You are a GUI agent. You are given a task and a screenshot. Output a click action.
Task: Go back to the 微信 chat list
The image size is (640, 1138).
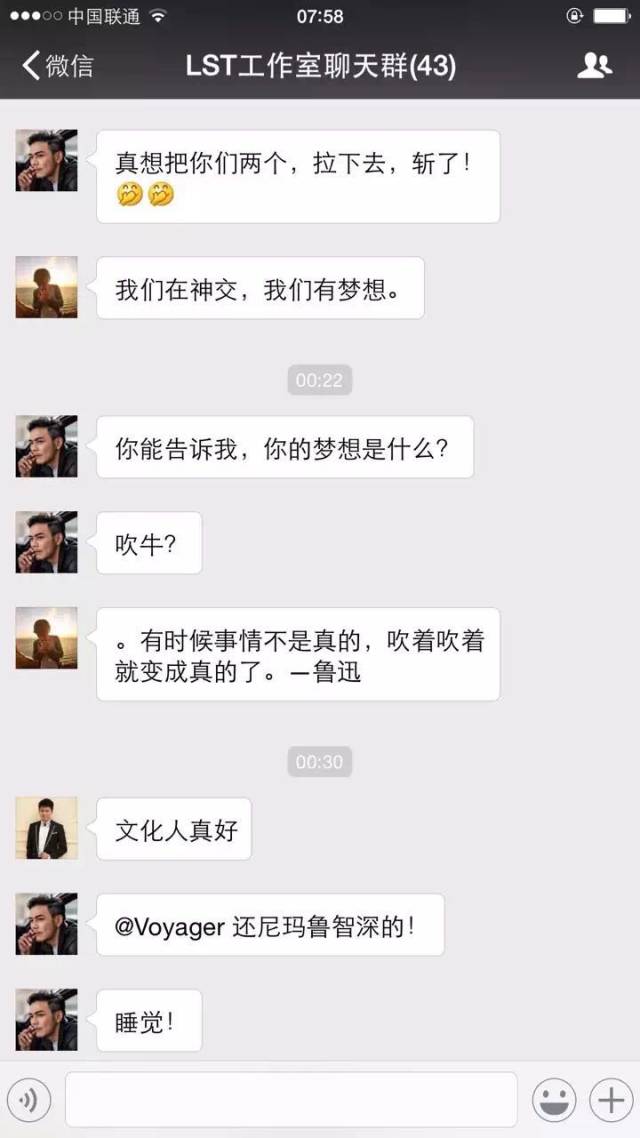[58, 66]
